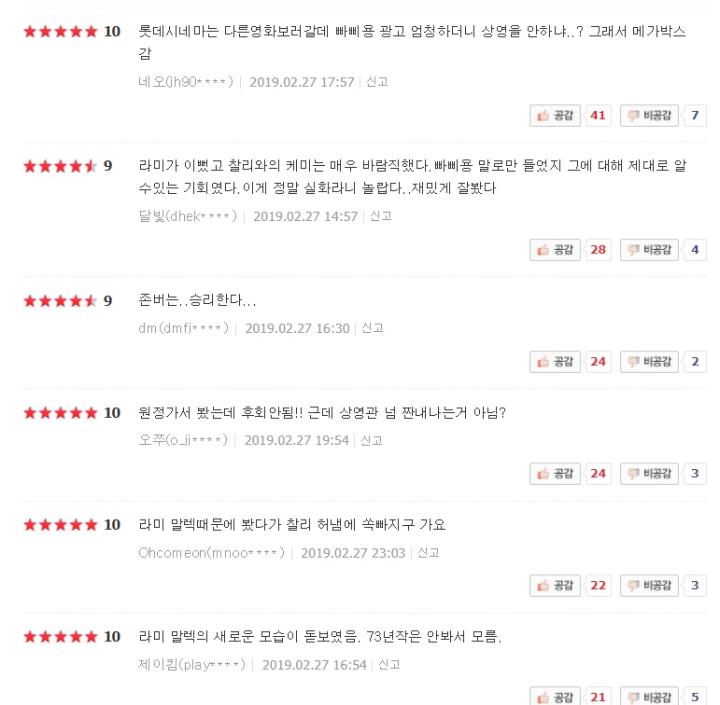Report 달빛's review via 신고
This screenshot has width=720, height=705.
(381, 216)
